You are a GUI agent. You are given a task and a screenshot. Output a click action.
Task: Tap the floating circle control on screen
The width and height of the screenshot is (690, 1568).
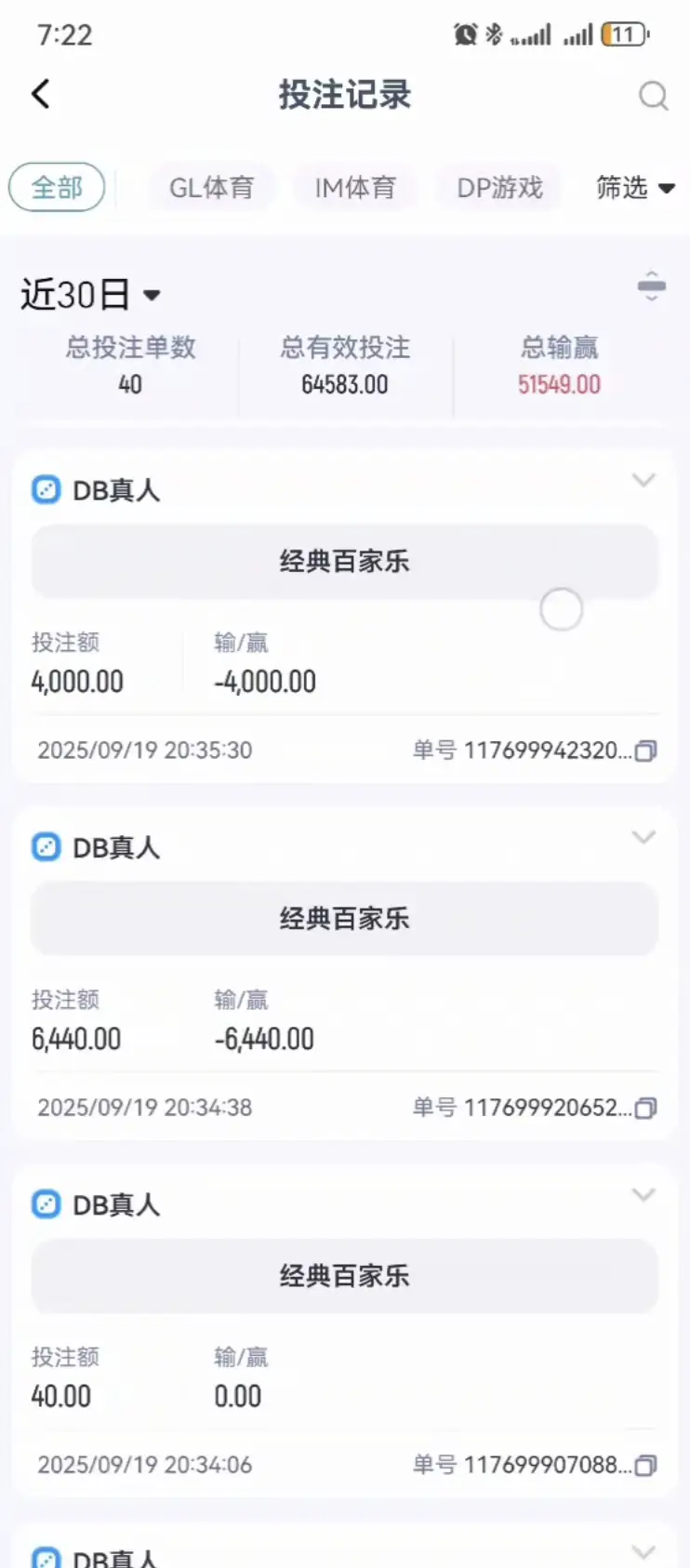point(561,609)
